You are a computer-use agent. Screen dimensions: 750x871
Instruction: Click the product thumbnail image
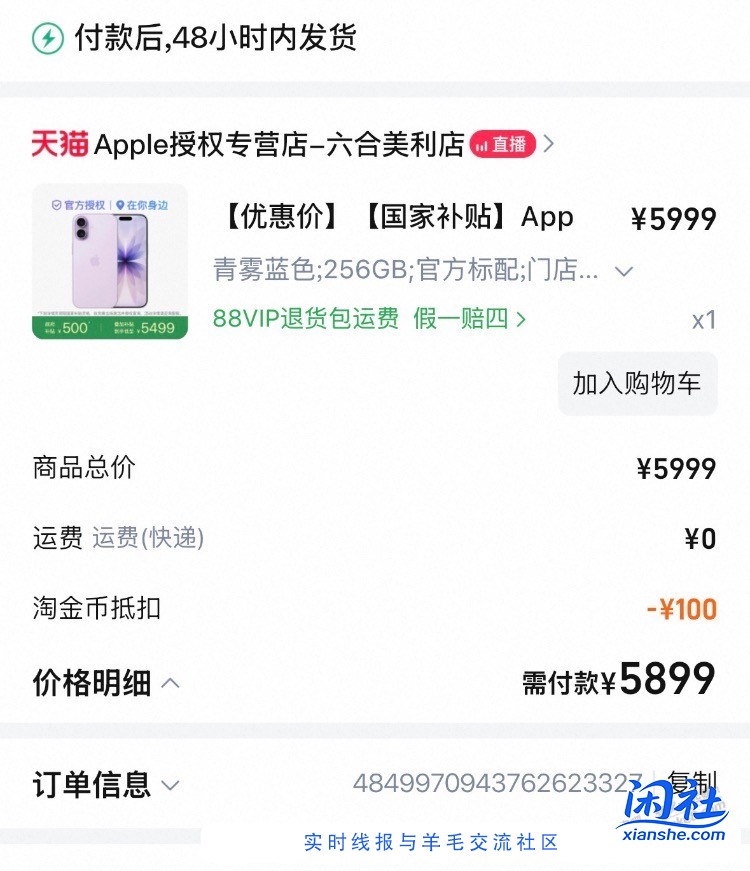(x=110, y=262)
